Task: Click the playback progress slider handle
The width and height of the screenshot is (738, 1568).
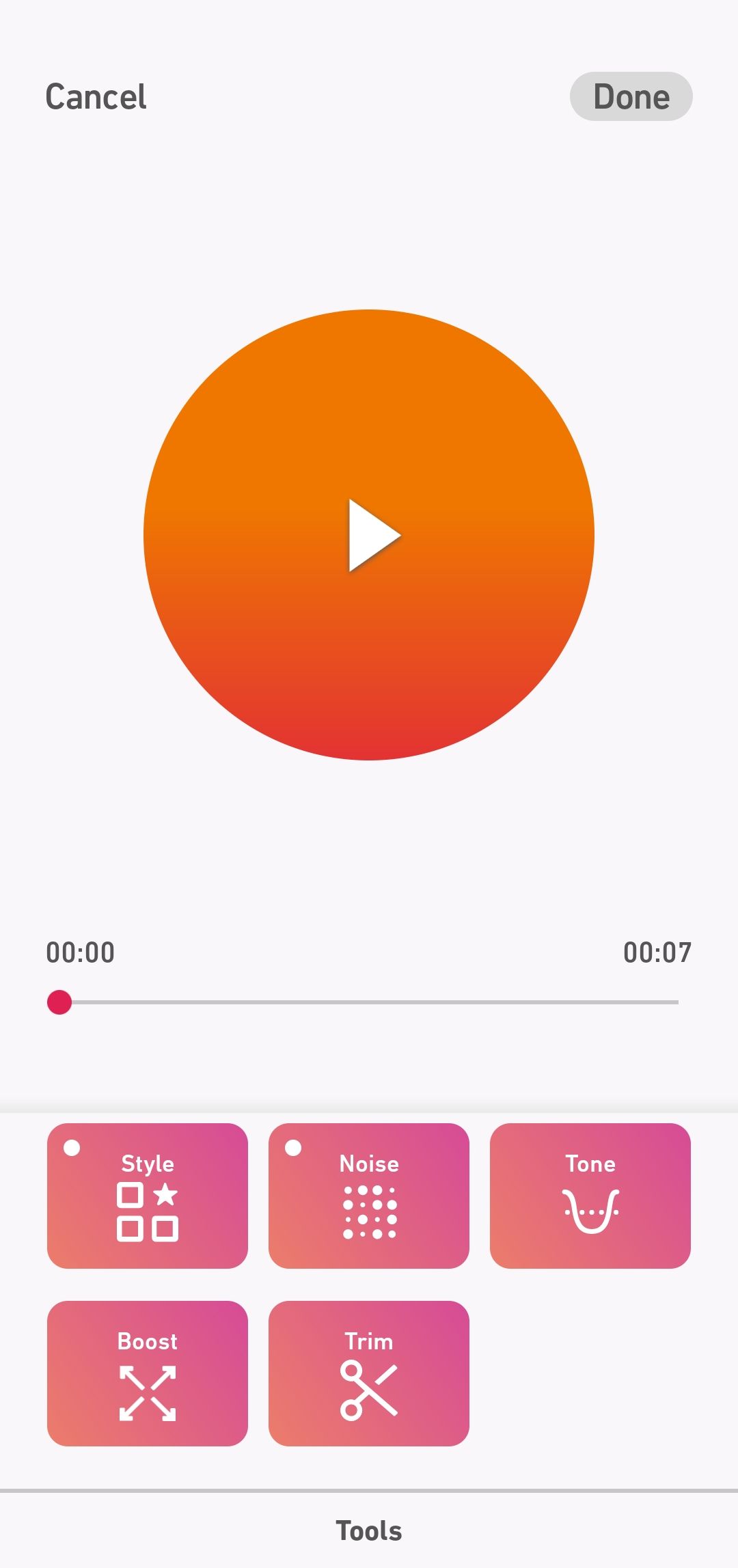Action: tap(59, 1002)
